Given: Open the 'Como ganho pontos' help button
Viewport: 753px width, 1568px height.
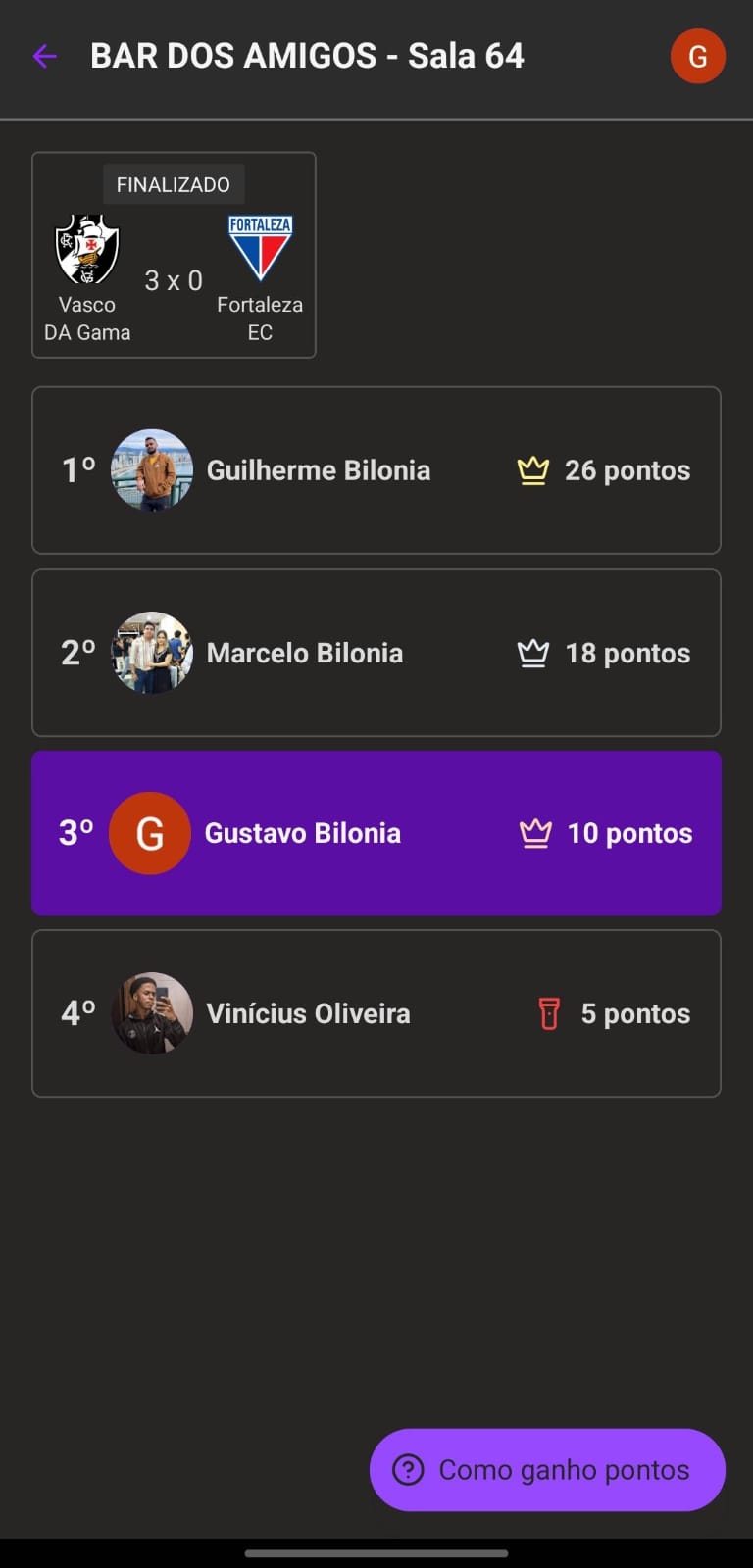Looking at the screenshot, I should tap(547, 1469).
